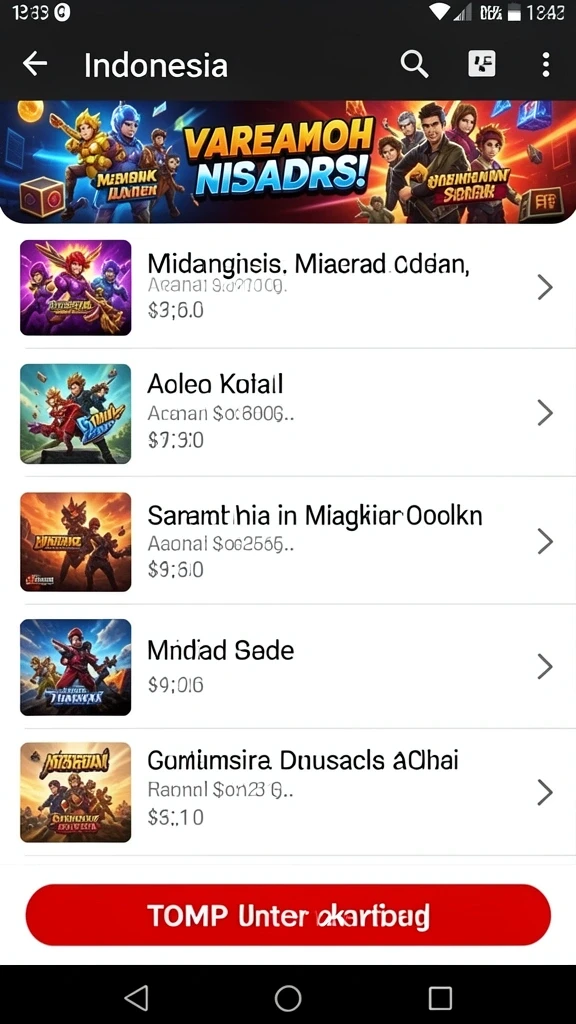576x1024 pixels.
Task: Select the Saramt hia in Miagkiar Oolkn row
Action: 288,541
